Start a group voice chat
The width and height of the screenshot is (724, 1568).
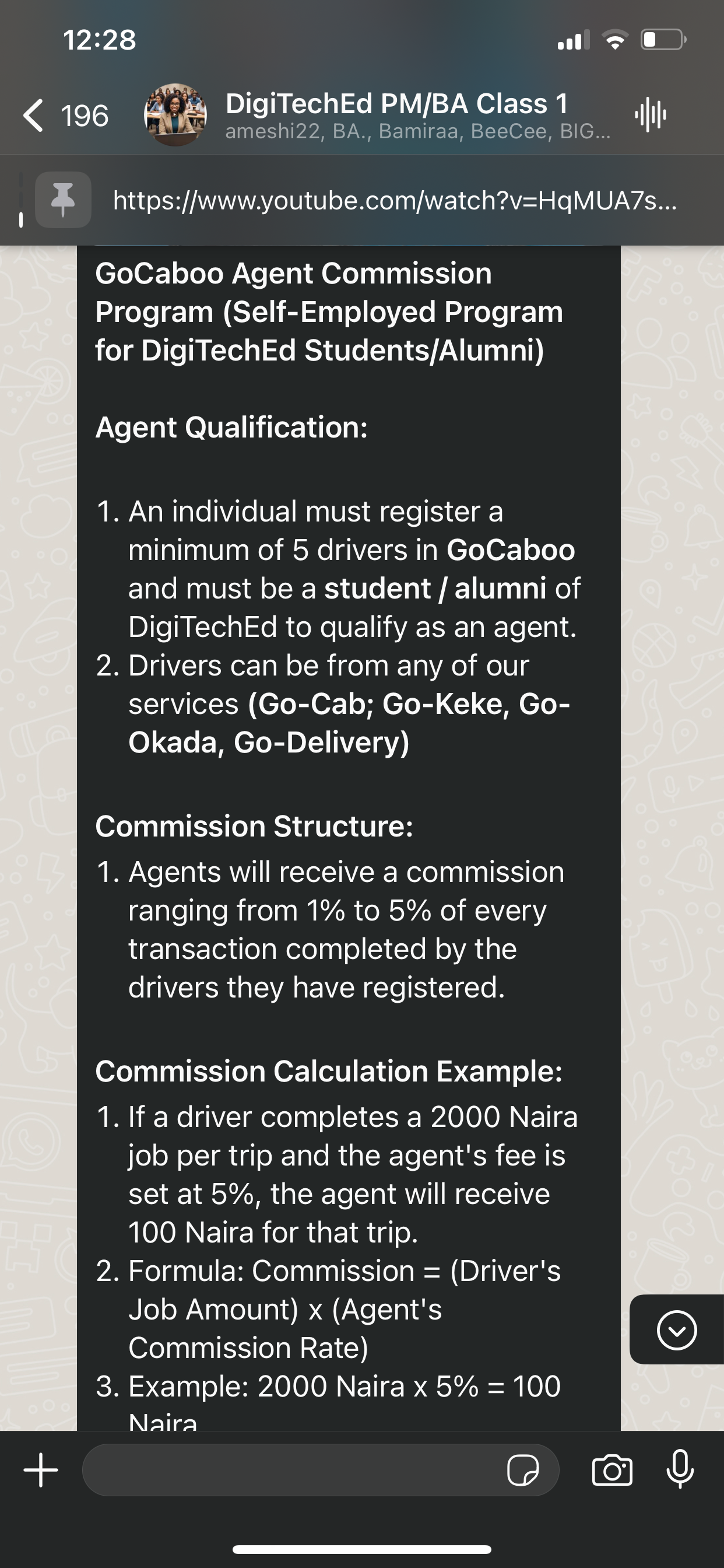coord(650,114)
